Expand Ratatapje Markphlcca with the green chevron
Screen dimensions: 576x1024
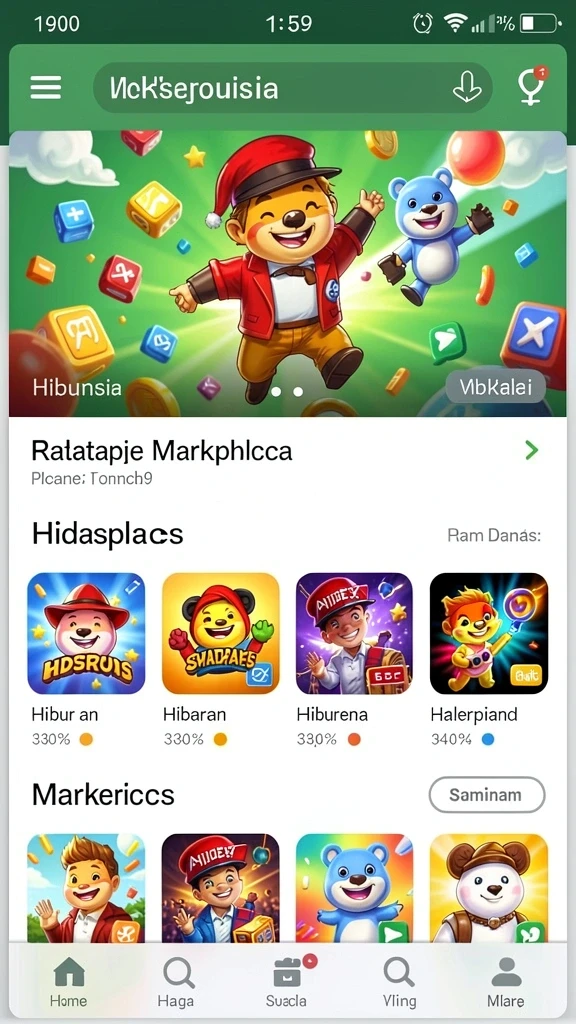(x=532, y=450)
